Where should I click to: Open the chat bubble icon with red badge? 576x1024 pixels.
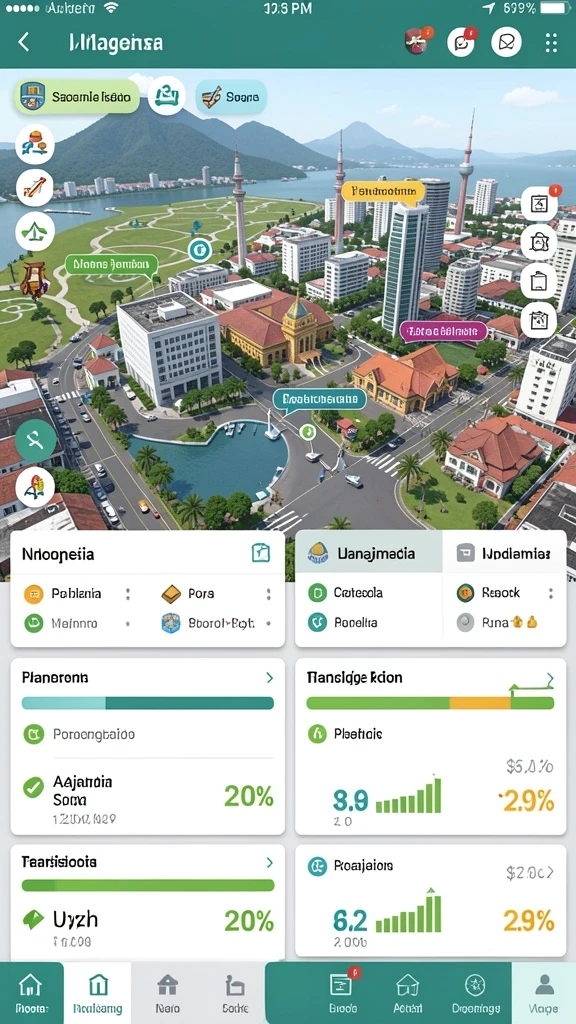[x=461, y=42]
